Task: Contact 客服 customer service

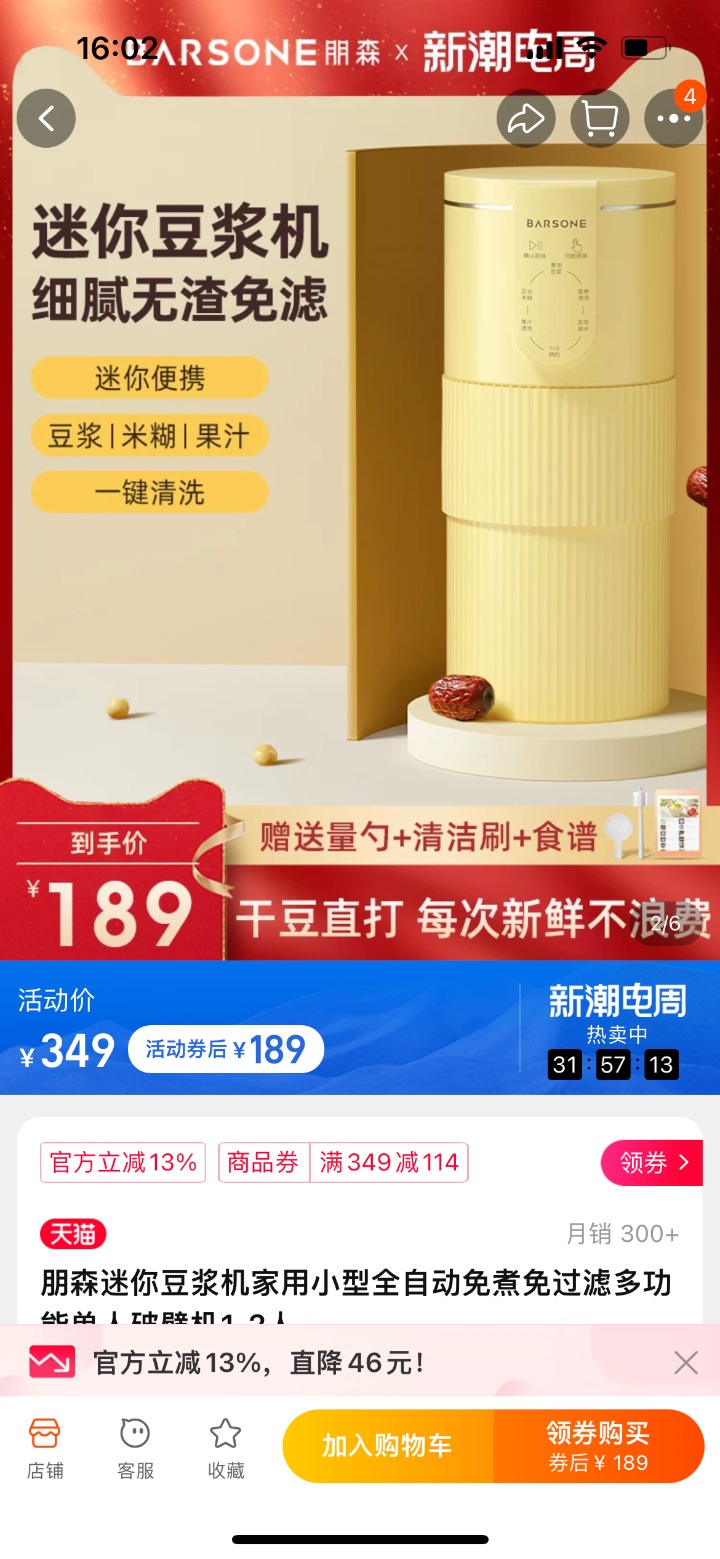Action: [x=135, y=1447]
